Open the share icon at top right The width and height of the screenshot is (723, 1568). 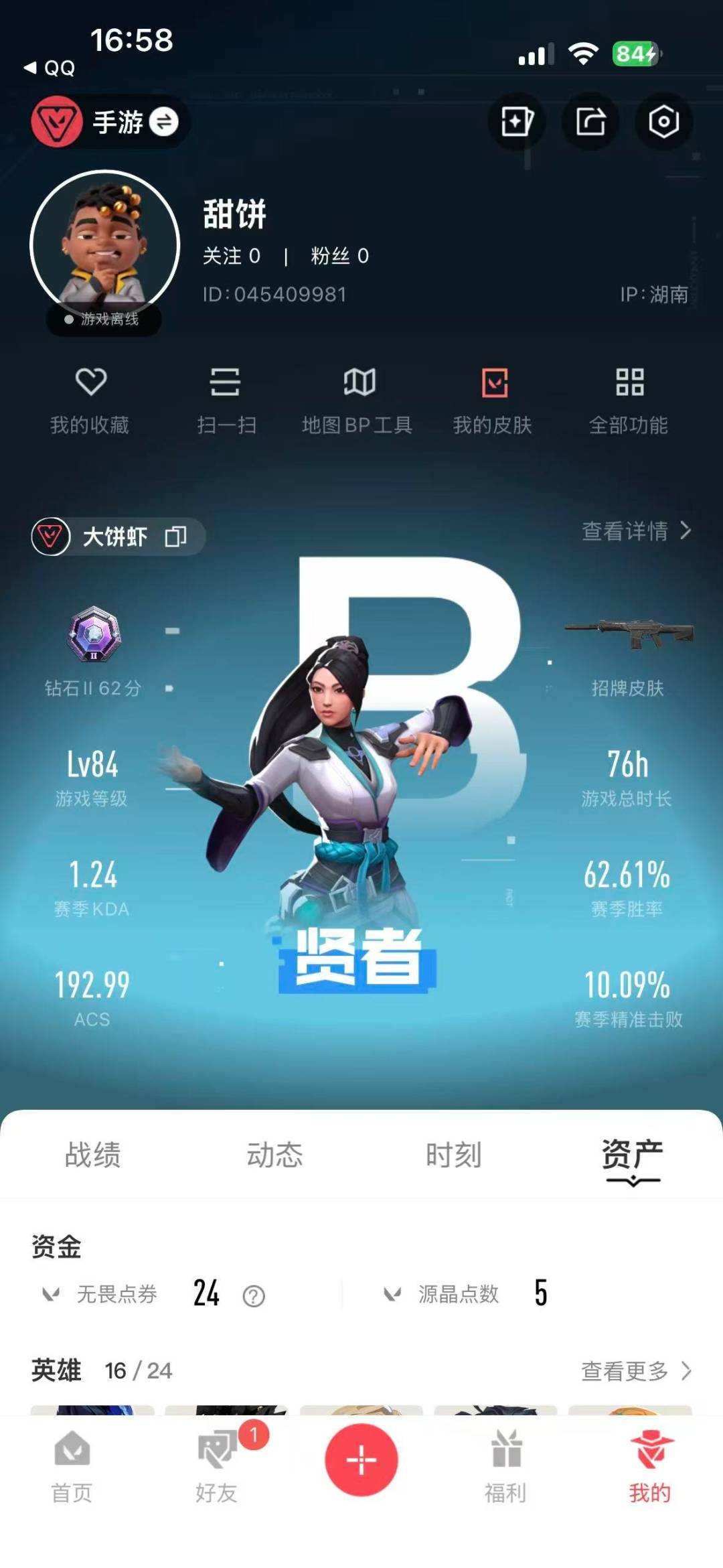tap(592, 121)
